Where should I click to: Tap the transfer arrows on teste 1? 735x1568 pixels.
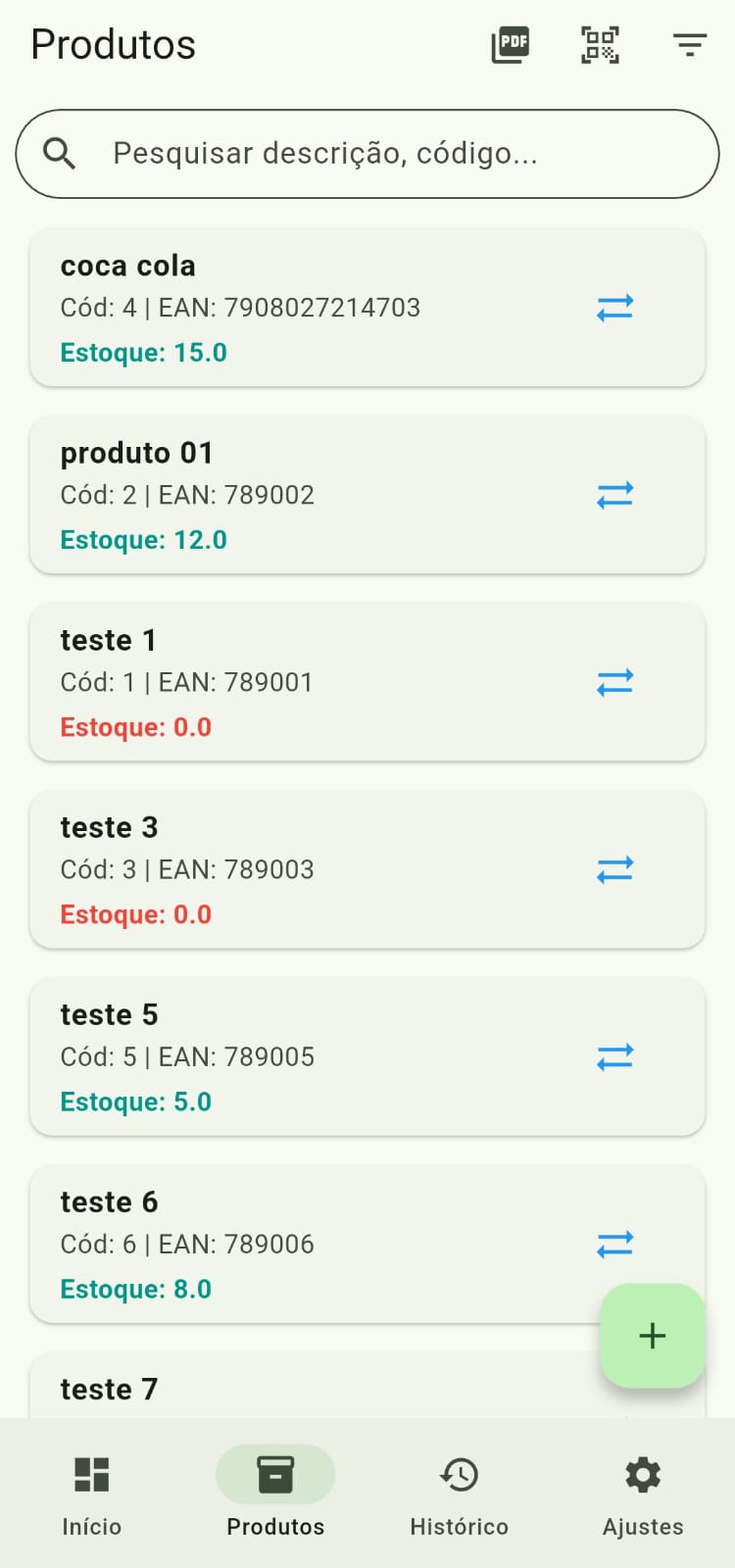(615, 683)
